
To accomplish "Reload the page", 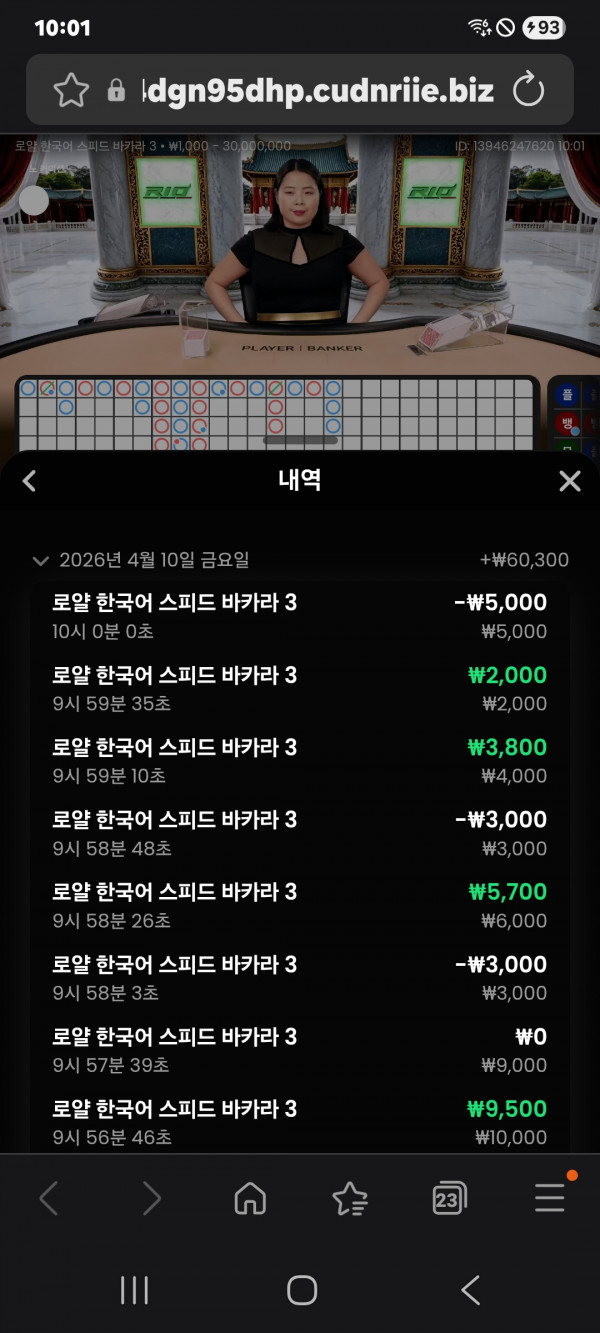I will (x=528, y=91).
